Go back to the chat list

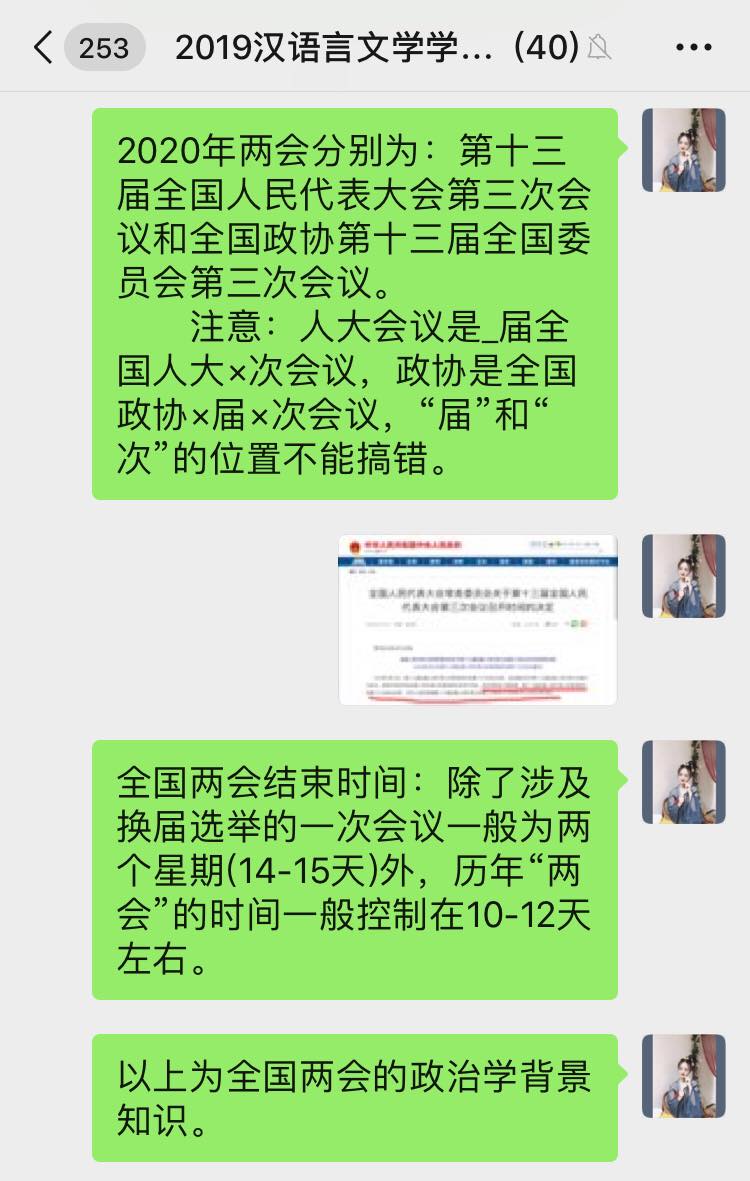tap(42, 47)
